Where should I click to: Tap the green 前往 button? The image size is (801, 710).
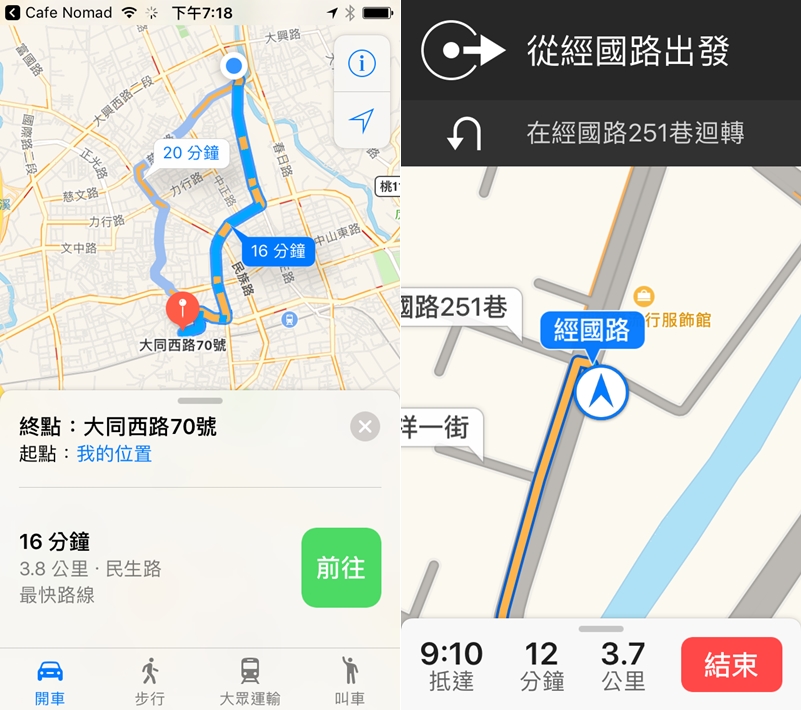[x=341, y=568]
